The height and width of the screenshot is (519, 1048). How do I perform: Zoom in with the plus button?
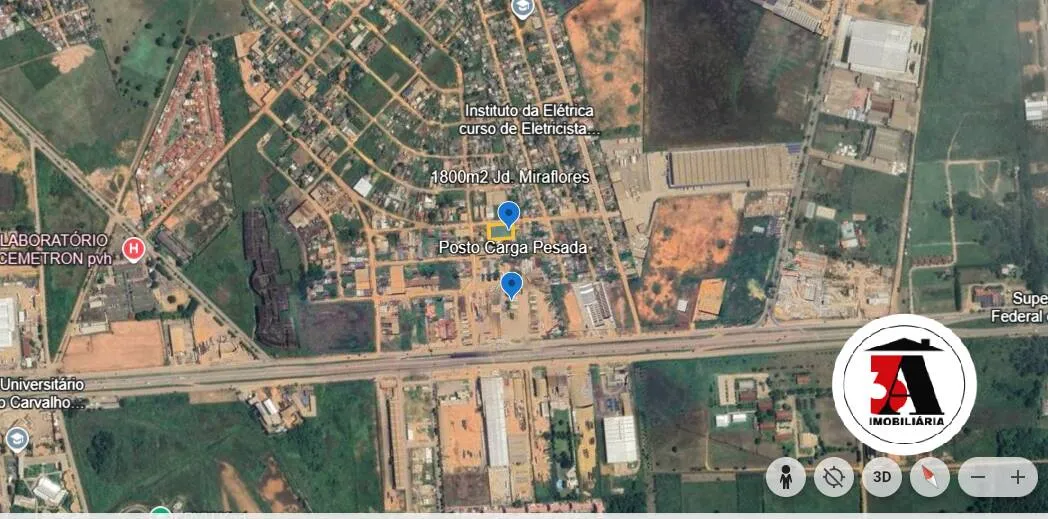[x=1018, y=477]
